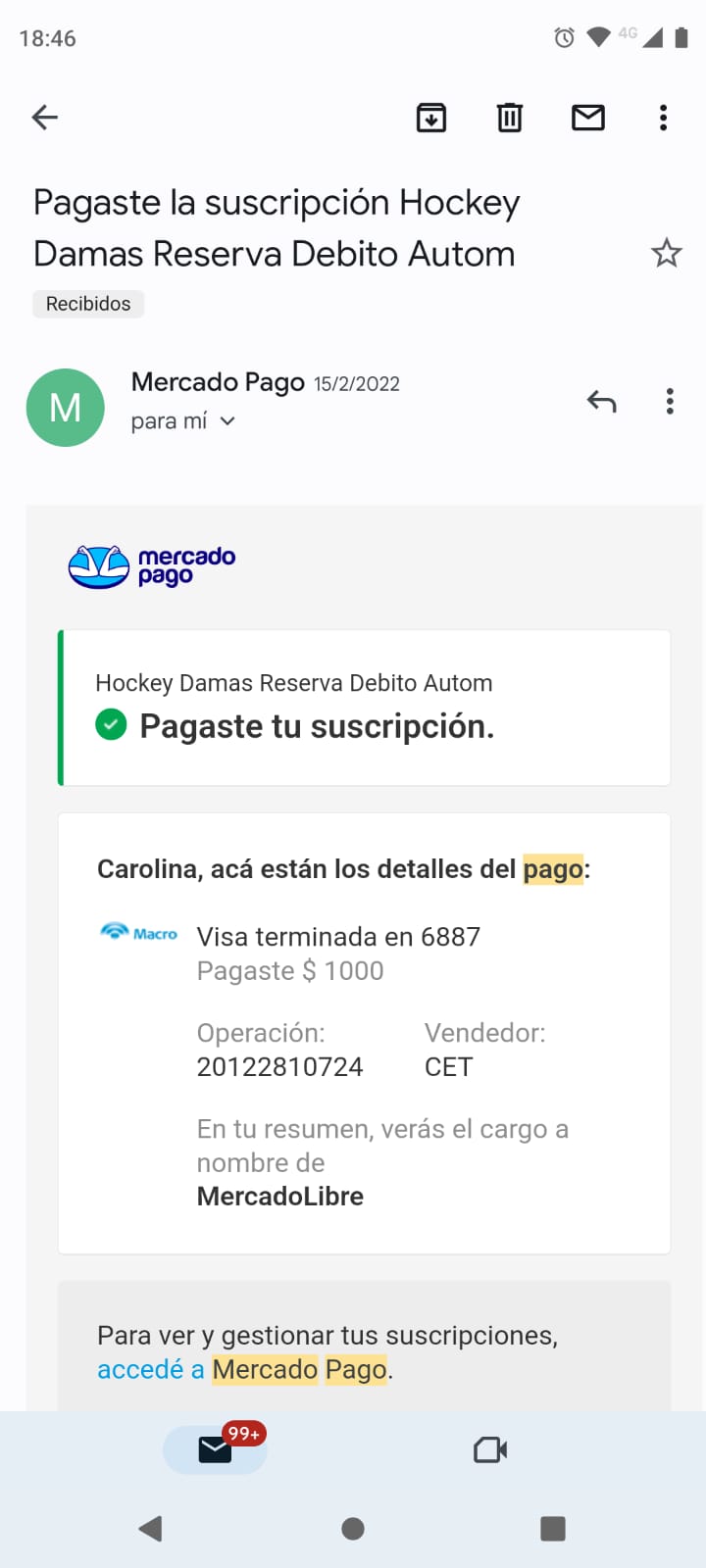The height and width of the screenshot is (1568, 706).
Task: Archive this email
Action: click(x=431, y=118)
